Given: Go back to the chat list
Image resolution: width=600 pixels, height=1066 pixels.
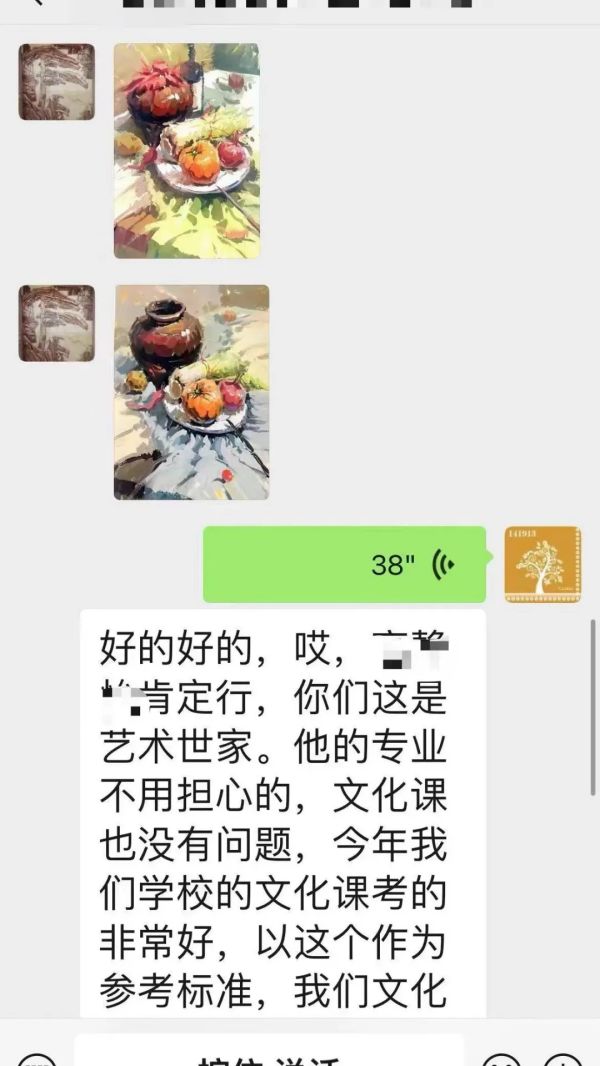Looking at the screenshot, I should [x=40, y=4].
